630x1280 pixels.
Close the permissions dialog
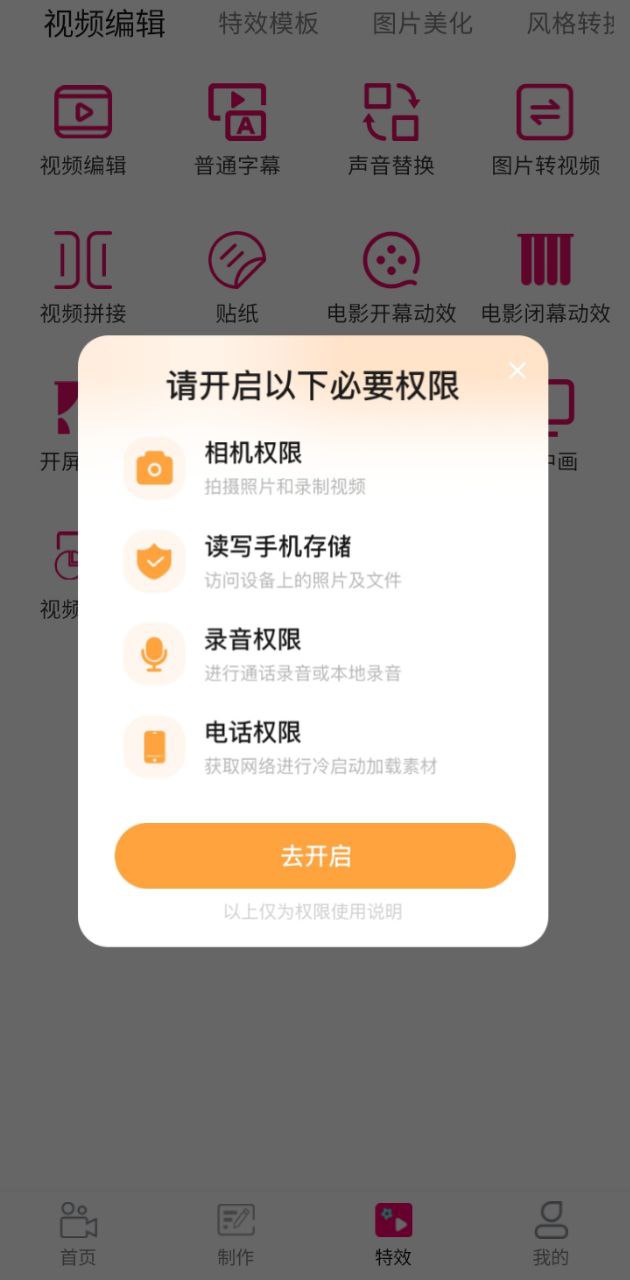click(517, 371)
